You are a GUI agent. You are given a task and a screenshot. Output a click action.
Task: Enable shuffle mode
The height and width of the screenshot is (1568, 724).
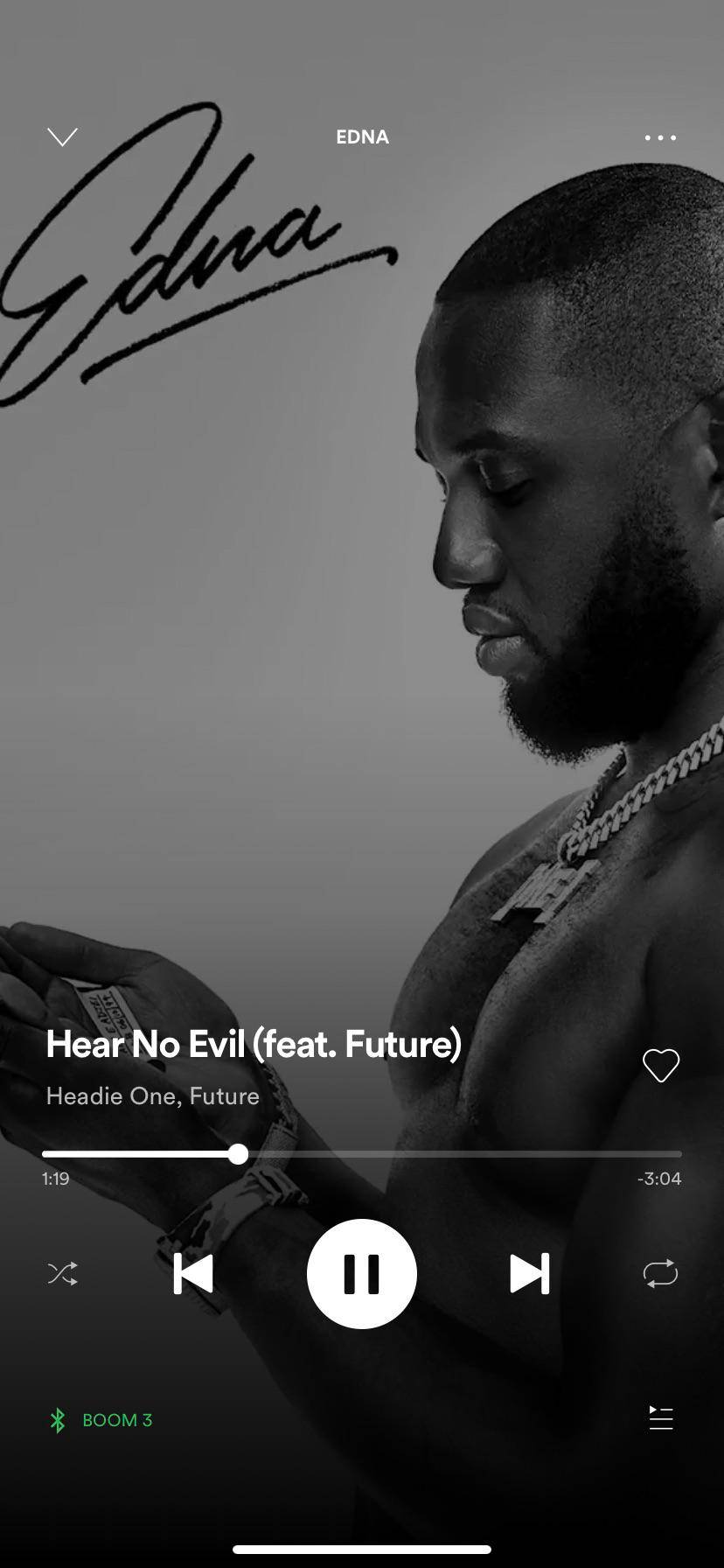[62, 1273]
